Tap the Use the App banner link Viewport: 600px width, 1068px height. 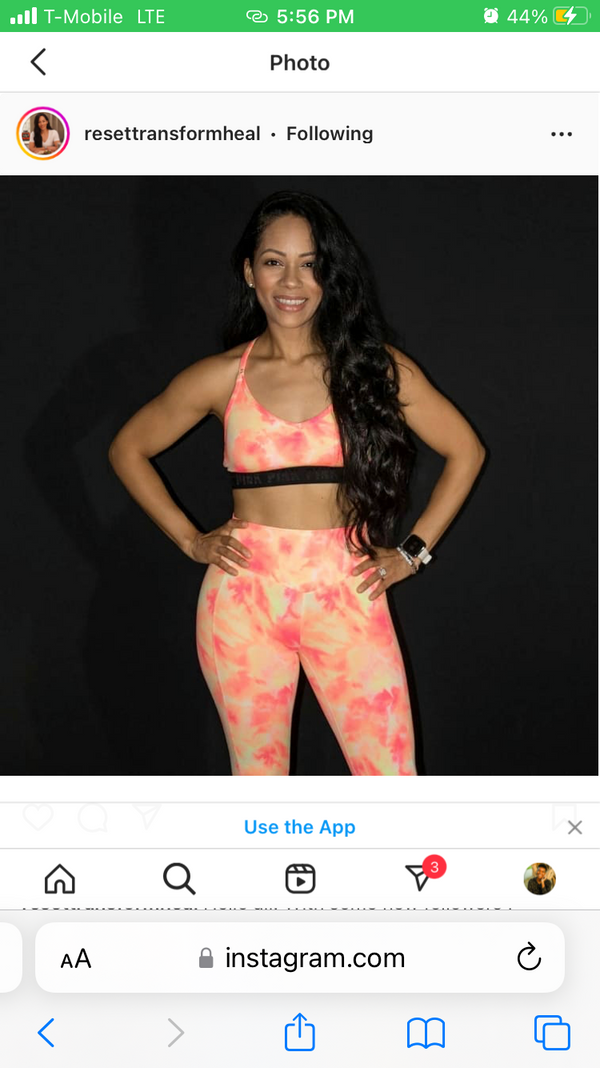(299, 827)
